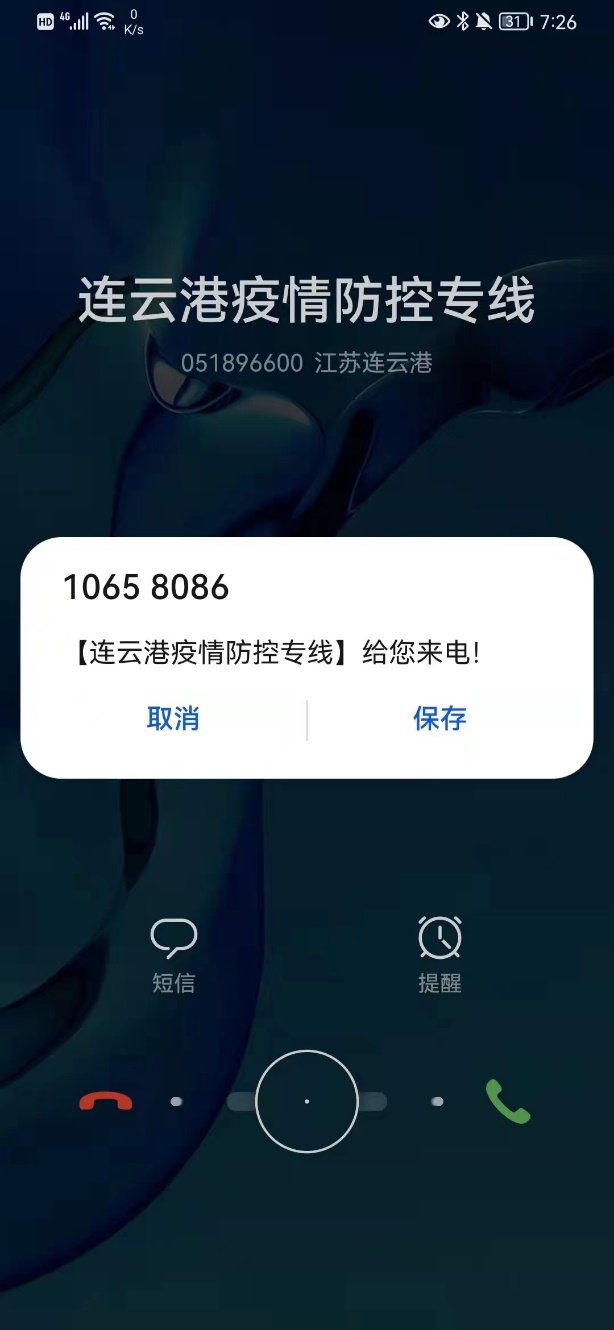614x1330 pixels.
Task: Decline the call with the red phone icon
Action: pos(106,1101)
